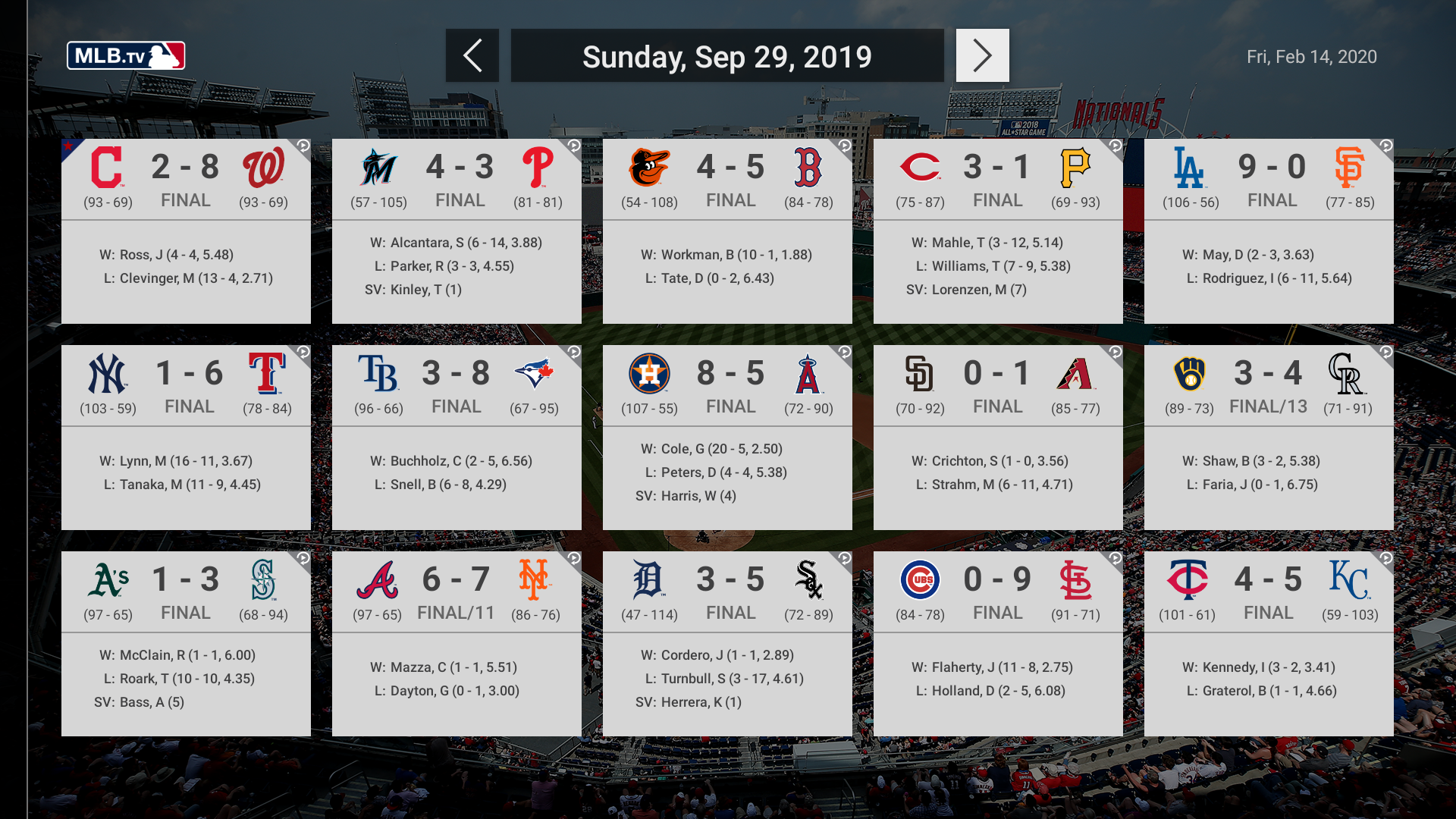1456x819 pixels.
Task: Open the date picker showing Sunday, Sep 29, 2019
Action: (726, 56)
